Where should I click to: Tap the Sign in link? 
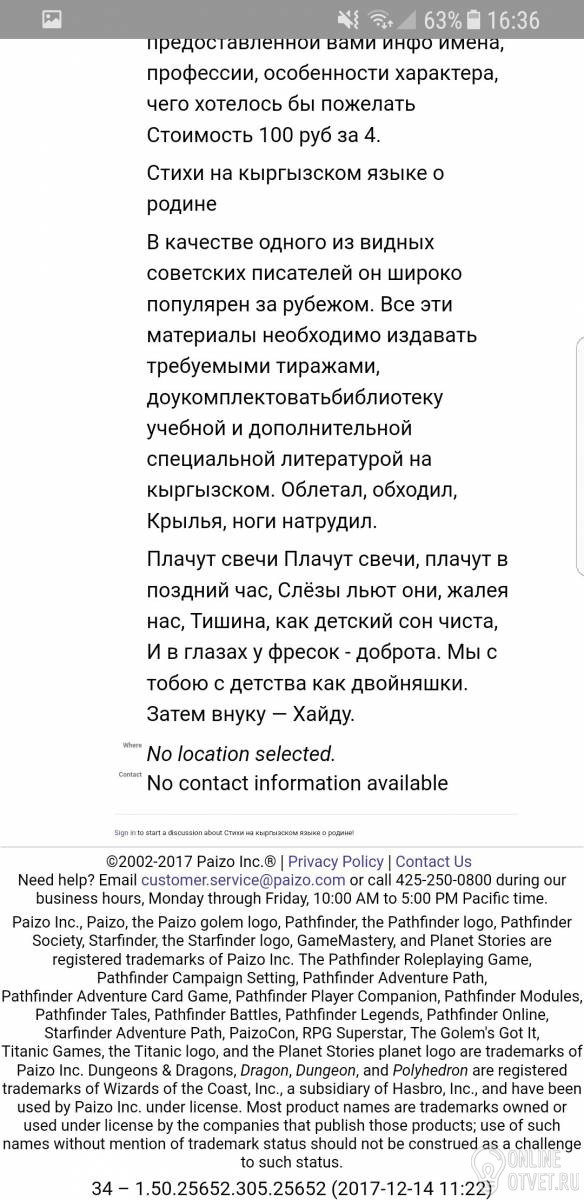pyautogui.click(x=125, y=832)
